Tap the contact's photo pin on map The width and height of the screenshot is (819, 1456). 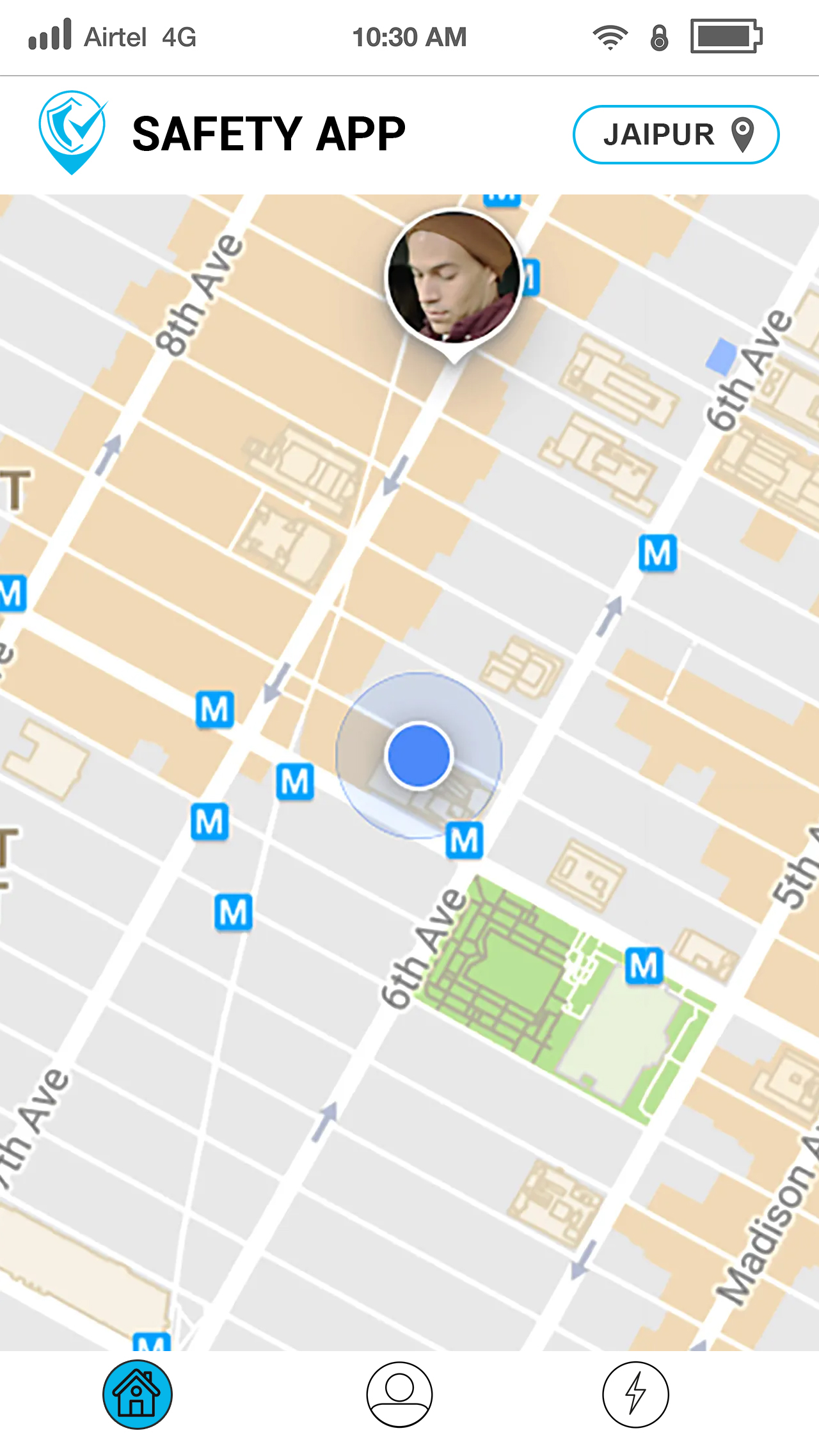pos(453,277)
